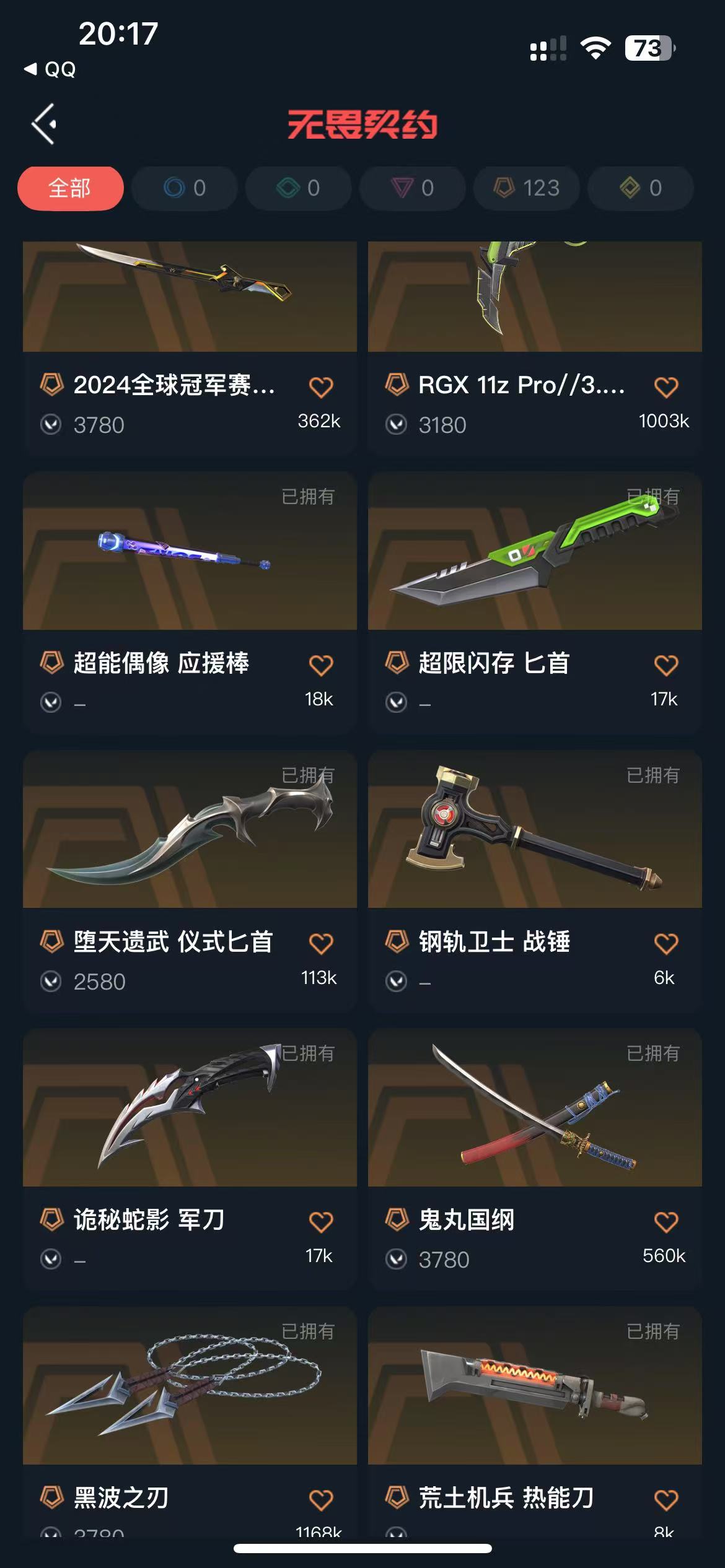Add 钢轨卫士 战锤 to favorites
This screenshot has height=1568, width=725.
click(x=666, y=944)
